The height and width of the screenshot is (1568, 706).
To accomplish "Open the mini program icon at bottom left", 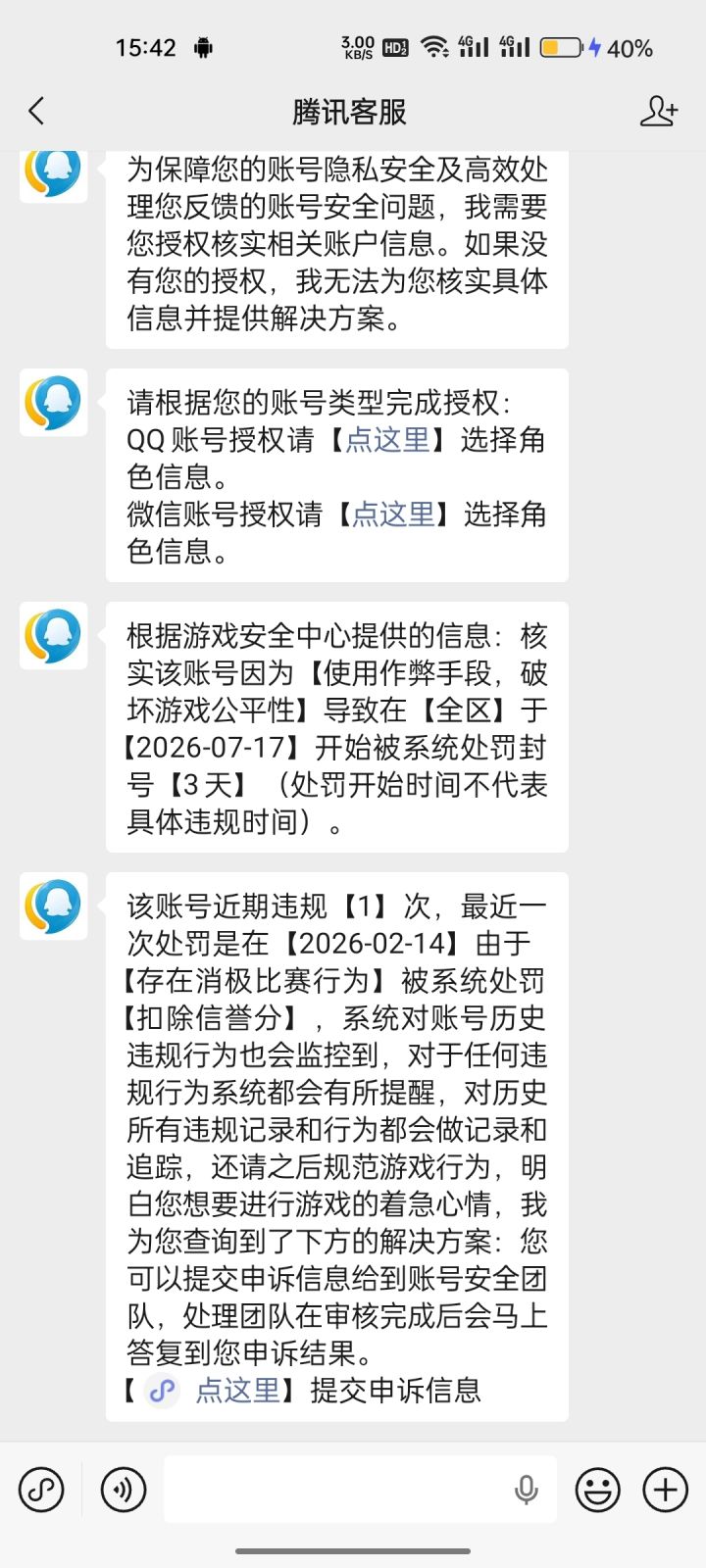I will pyautogui.click(x=41, y=1491).
